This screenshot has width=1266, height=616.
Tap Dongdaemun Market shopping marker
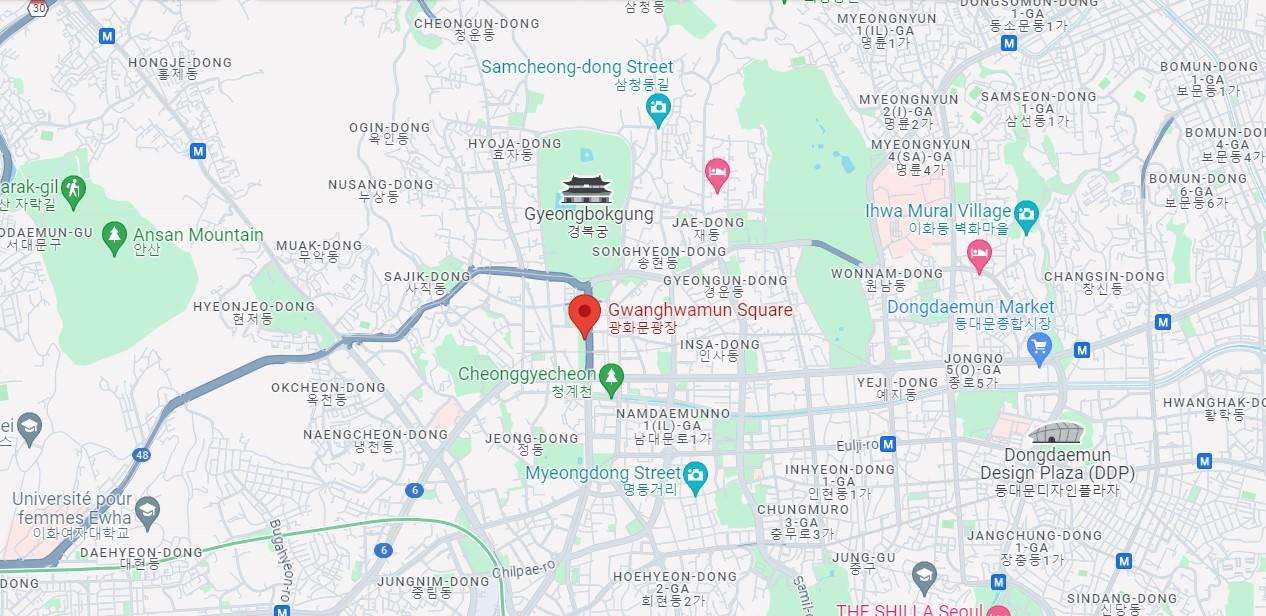pyautogui.click(x=1039, y=347)
